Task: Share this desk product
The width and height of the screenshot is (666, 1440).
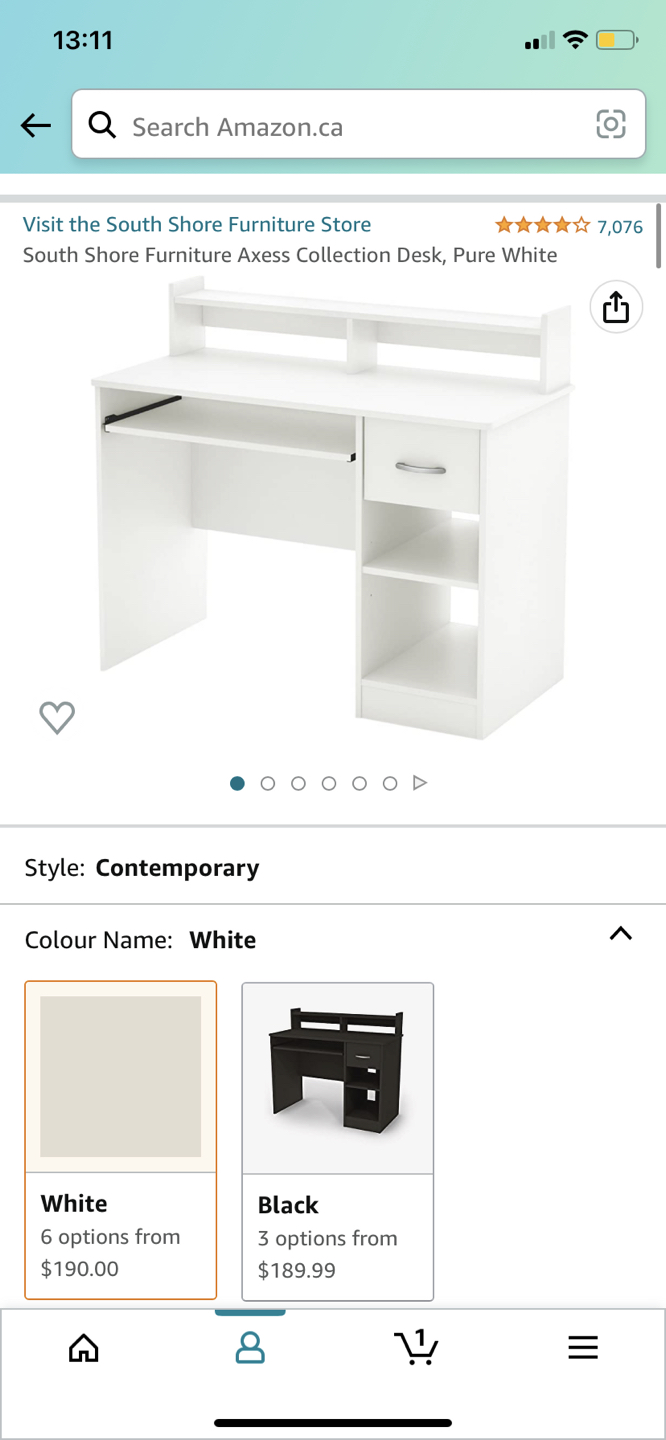Action: (616, 307)
